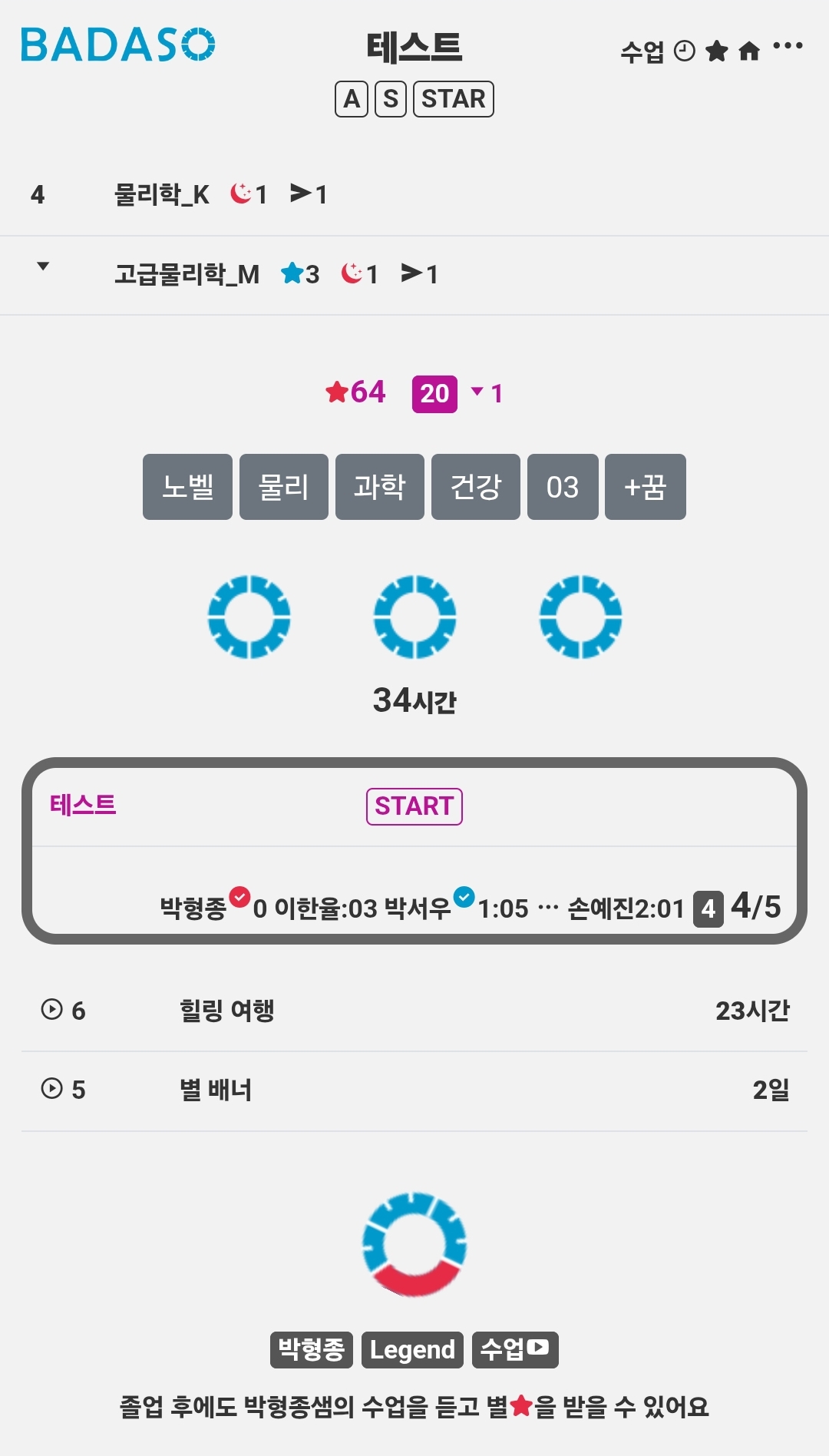The width and height of the screenshot is (829, 1456).
Task: Tap the +꿈 tag button
Action: coord(646,487)
